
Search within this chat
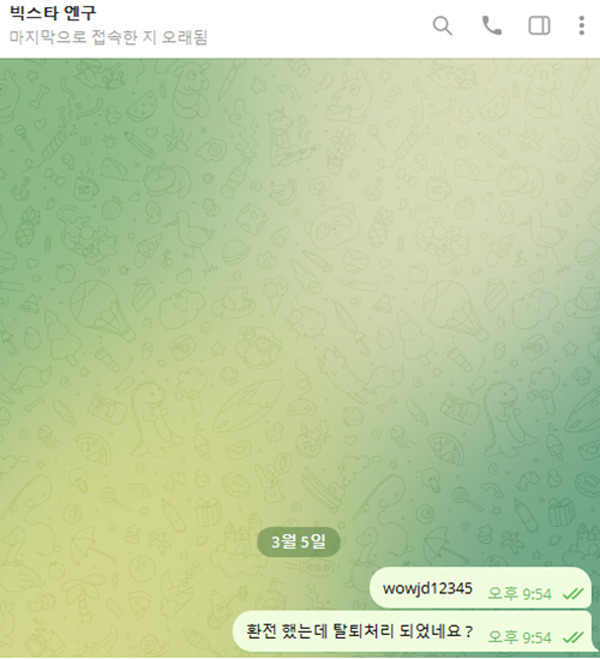pos(443,26)
